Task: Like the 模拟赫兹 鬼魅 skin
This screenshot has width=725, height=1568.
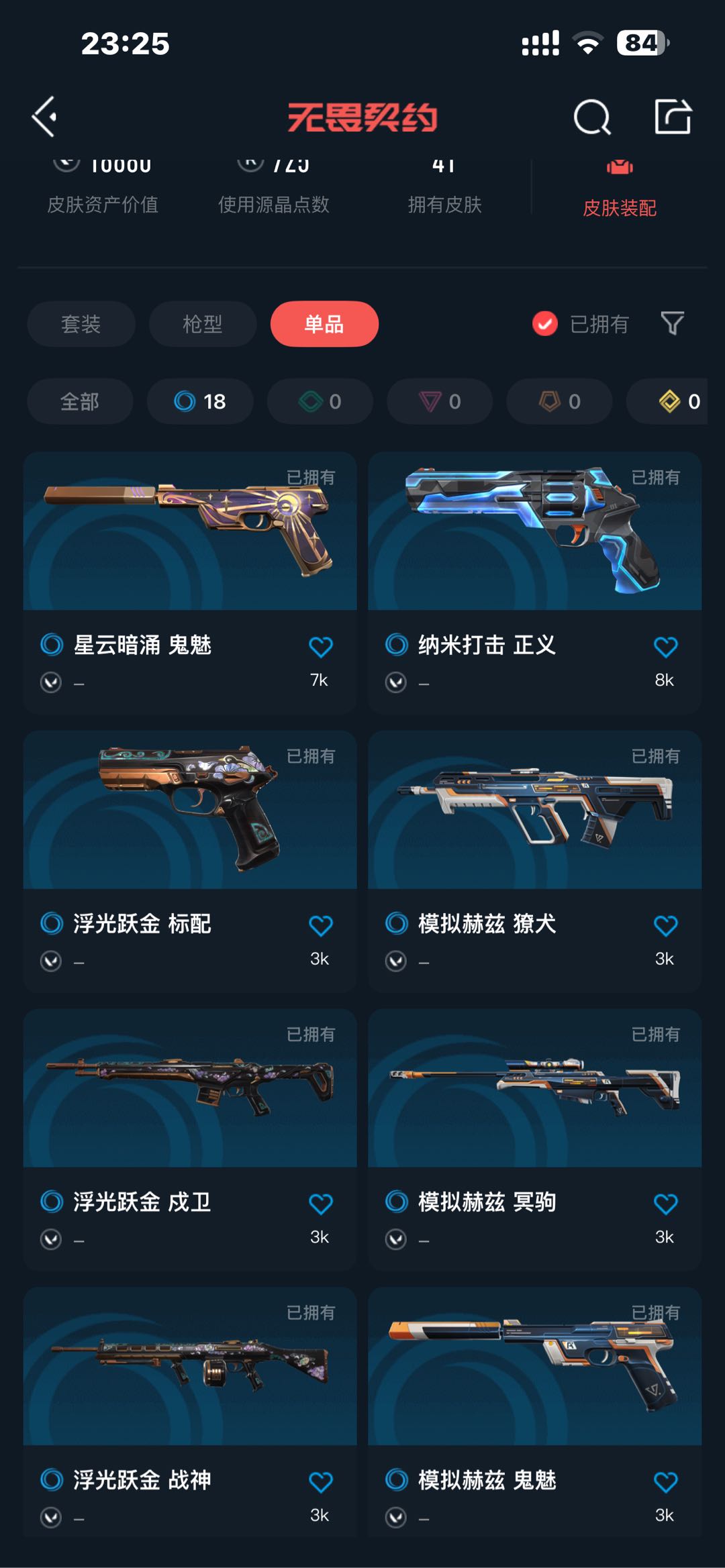Action: [666, 1483]
